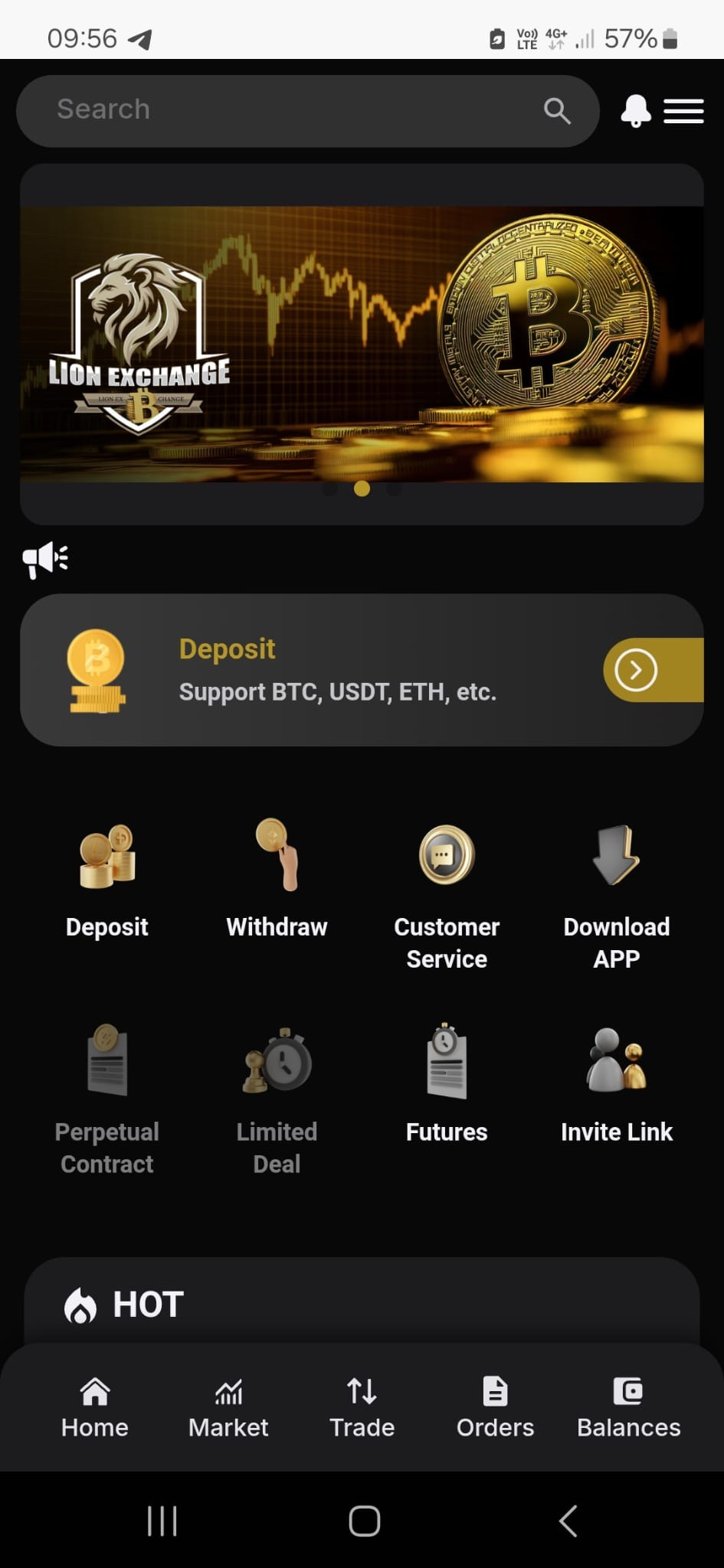Open the hamburger menu

pyautogui.click(x=683, y=111)
